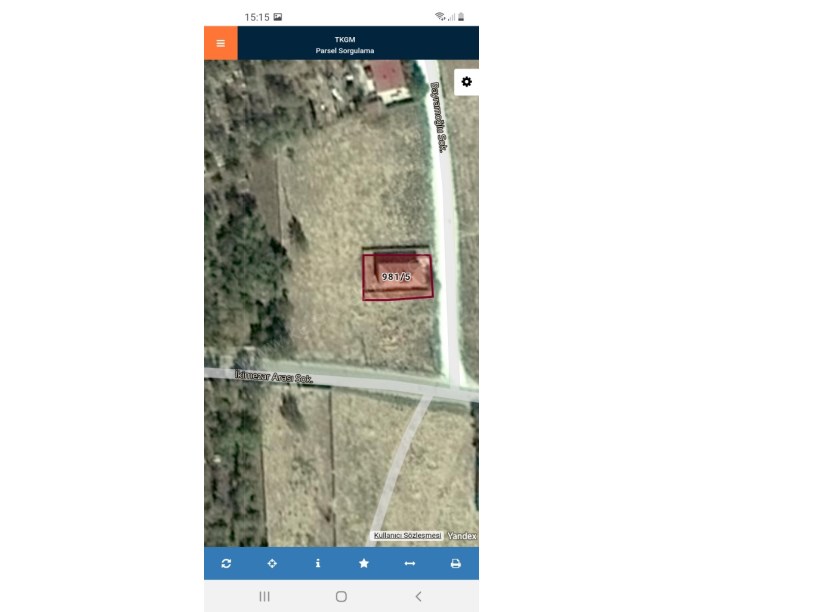The height and width of the screenshot is (612, 816).
Task: Show parcel info with the i icon
Action: tap(318, 564)
